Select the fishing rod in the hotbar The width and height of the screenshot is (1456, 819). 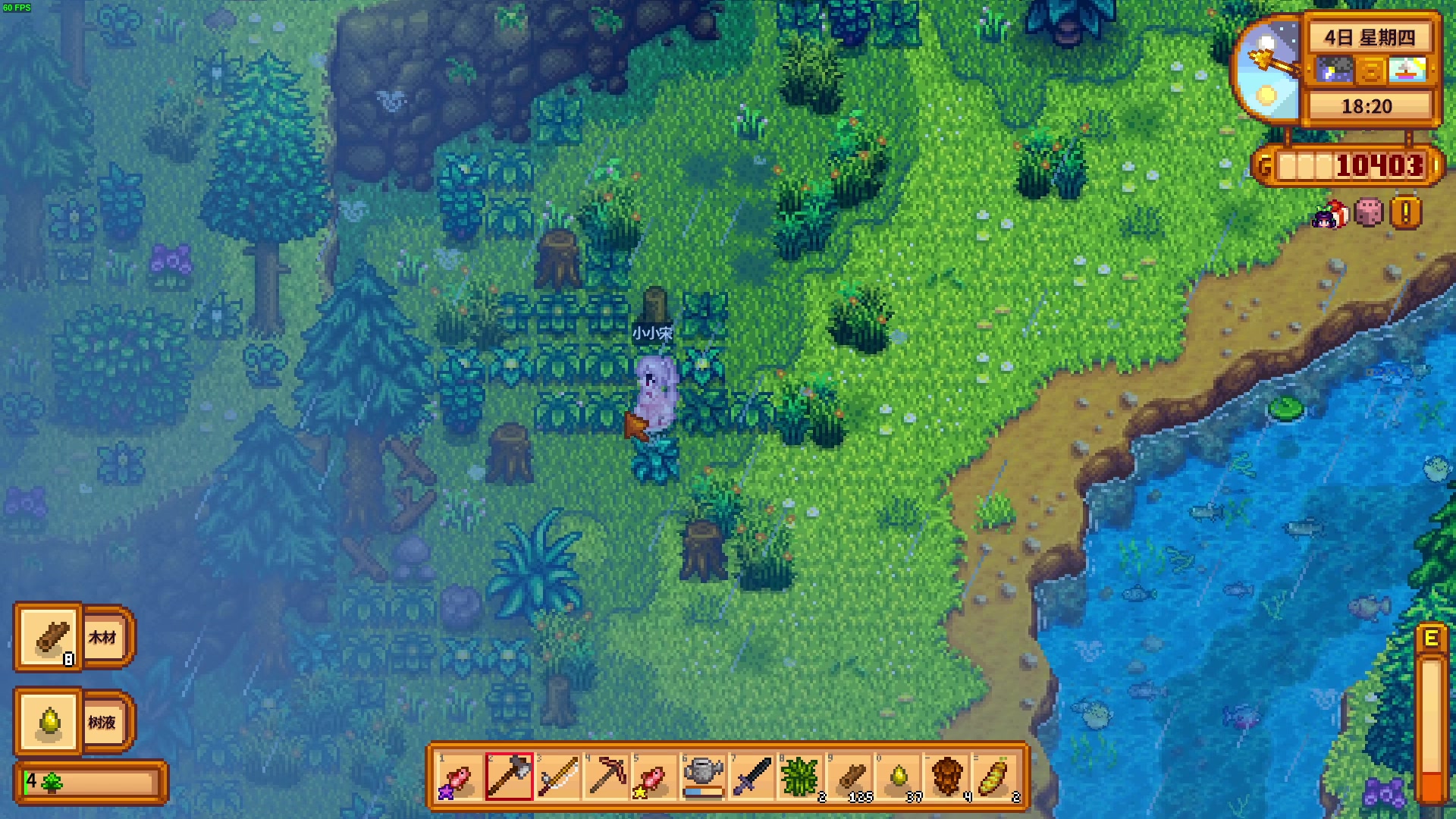pyautogui.click(x=558, y=777)
